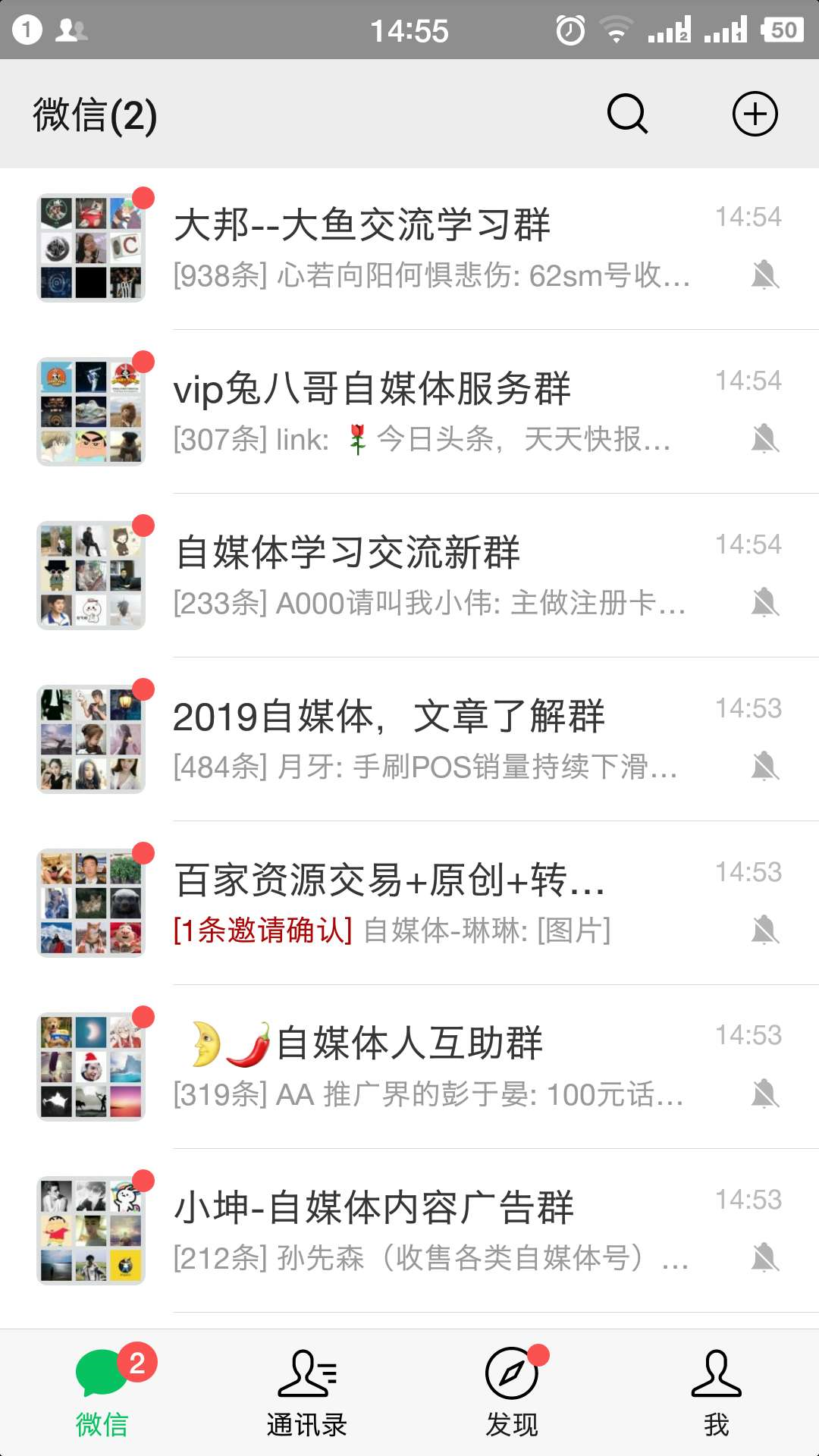819x1456 pixels.
Task: Open the plus add menu
Action: (x=755, y=115)
